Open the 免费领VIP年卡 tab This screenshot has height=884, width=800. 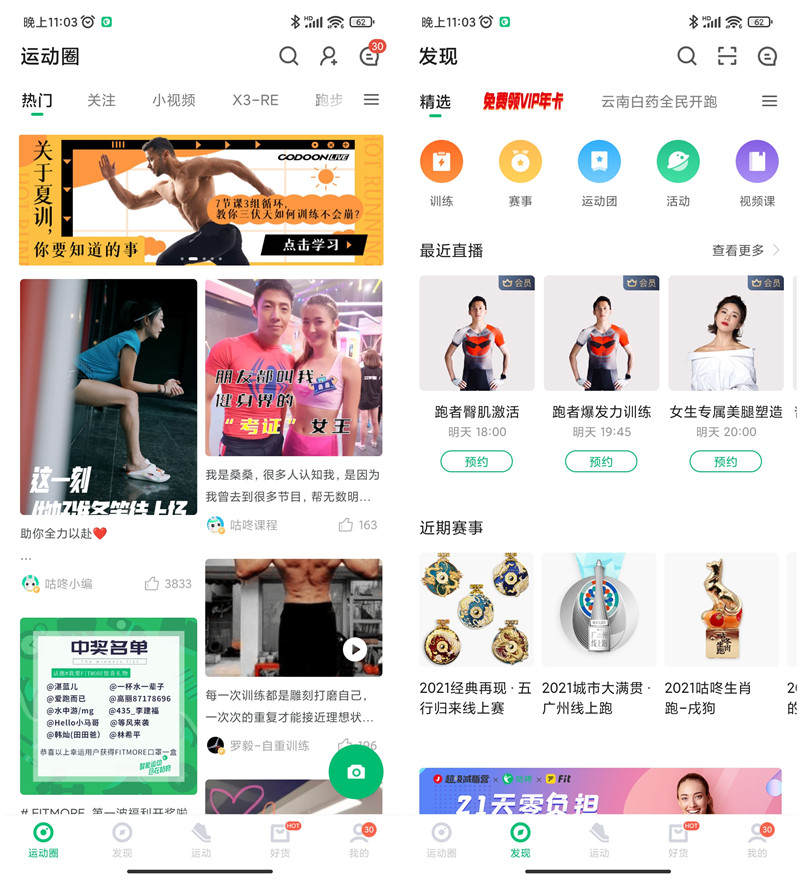click(522, 101)
